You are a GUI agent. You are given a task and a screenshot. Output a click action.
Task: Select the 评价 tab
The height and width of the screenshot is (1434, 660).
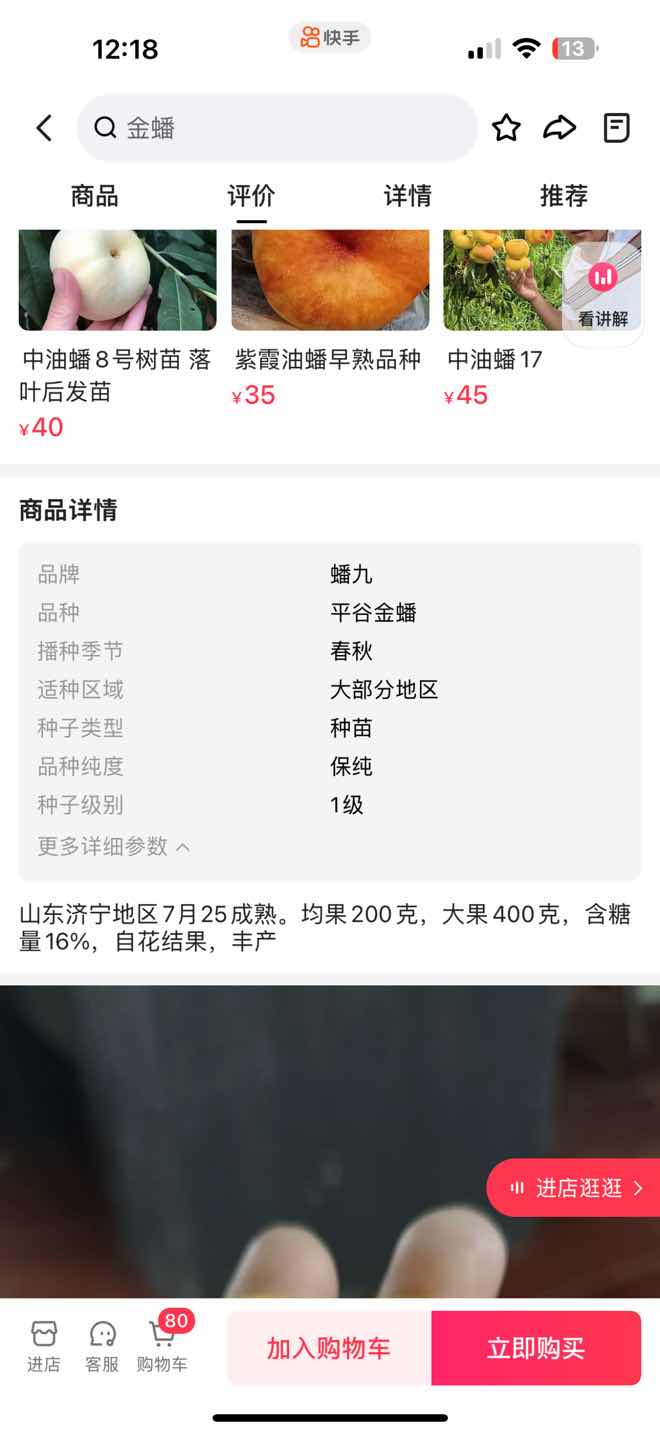tap(251, 196)
